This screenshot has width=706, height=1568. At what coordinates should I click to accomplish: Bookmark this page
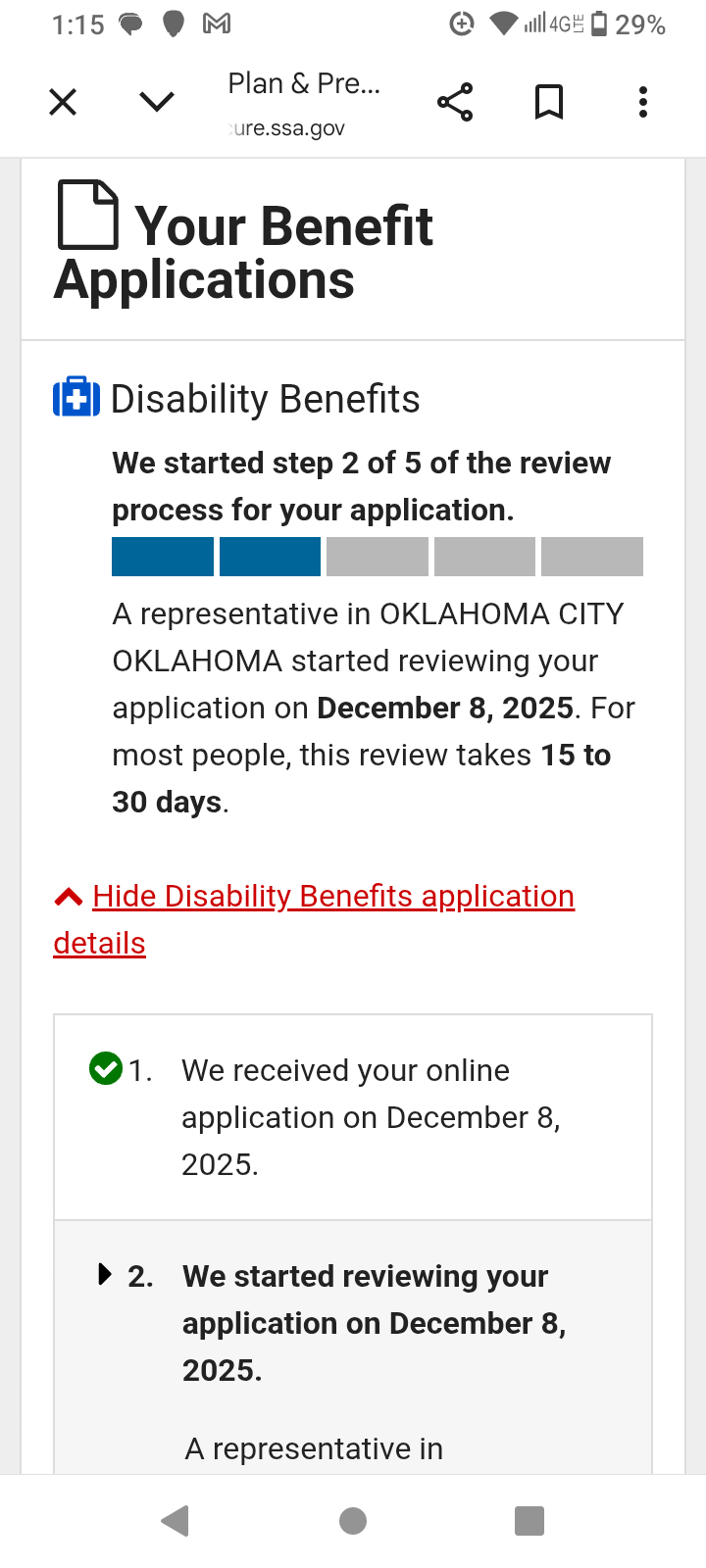[x=549, y=102]
